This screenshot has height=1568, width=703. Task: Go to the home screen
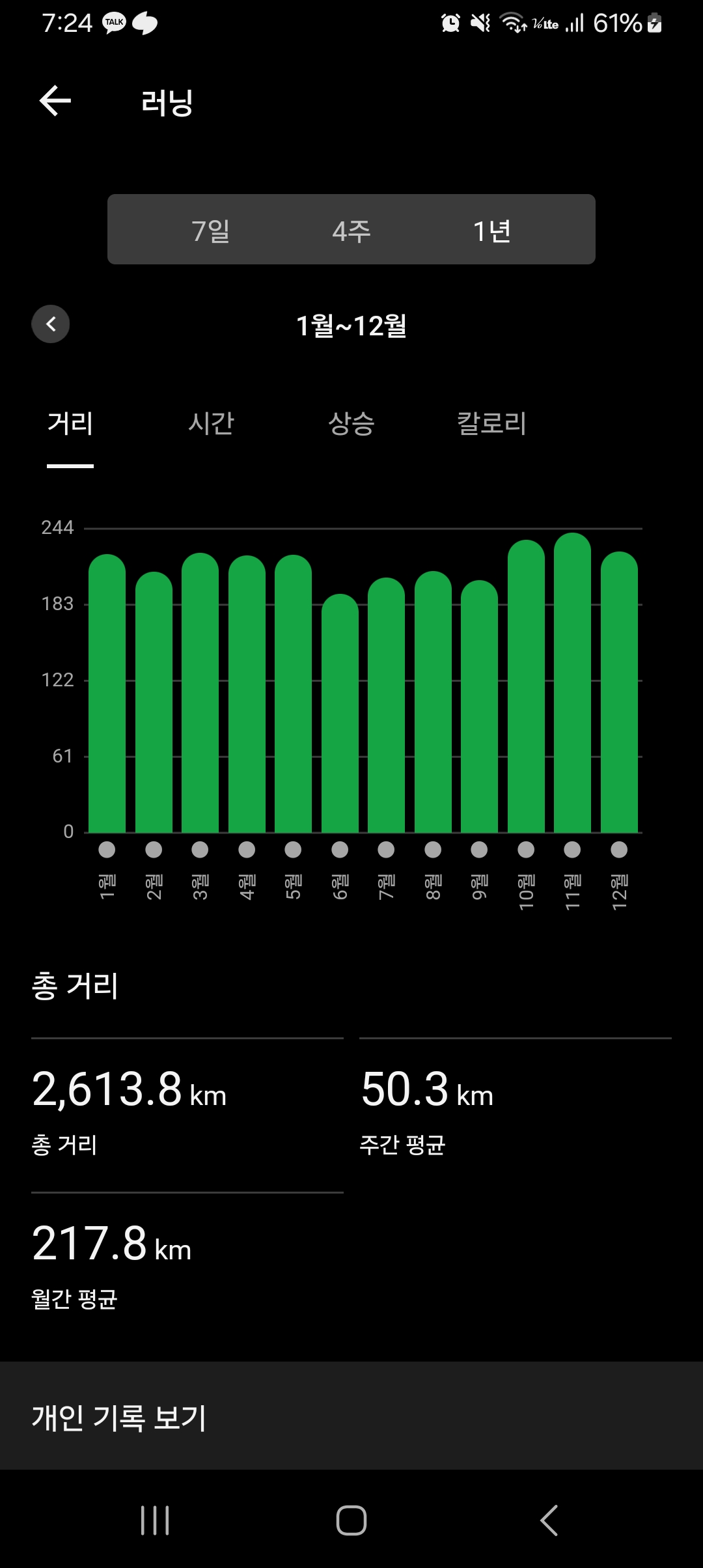coord(351,1520)
